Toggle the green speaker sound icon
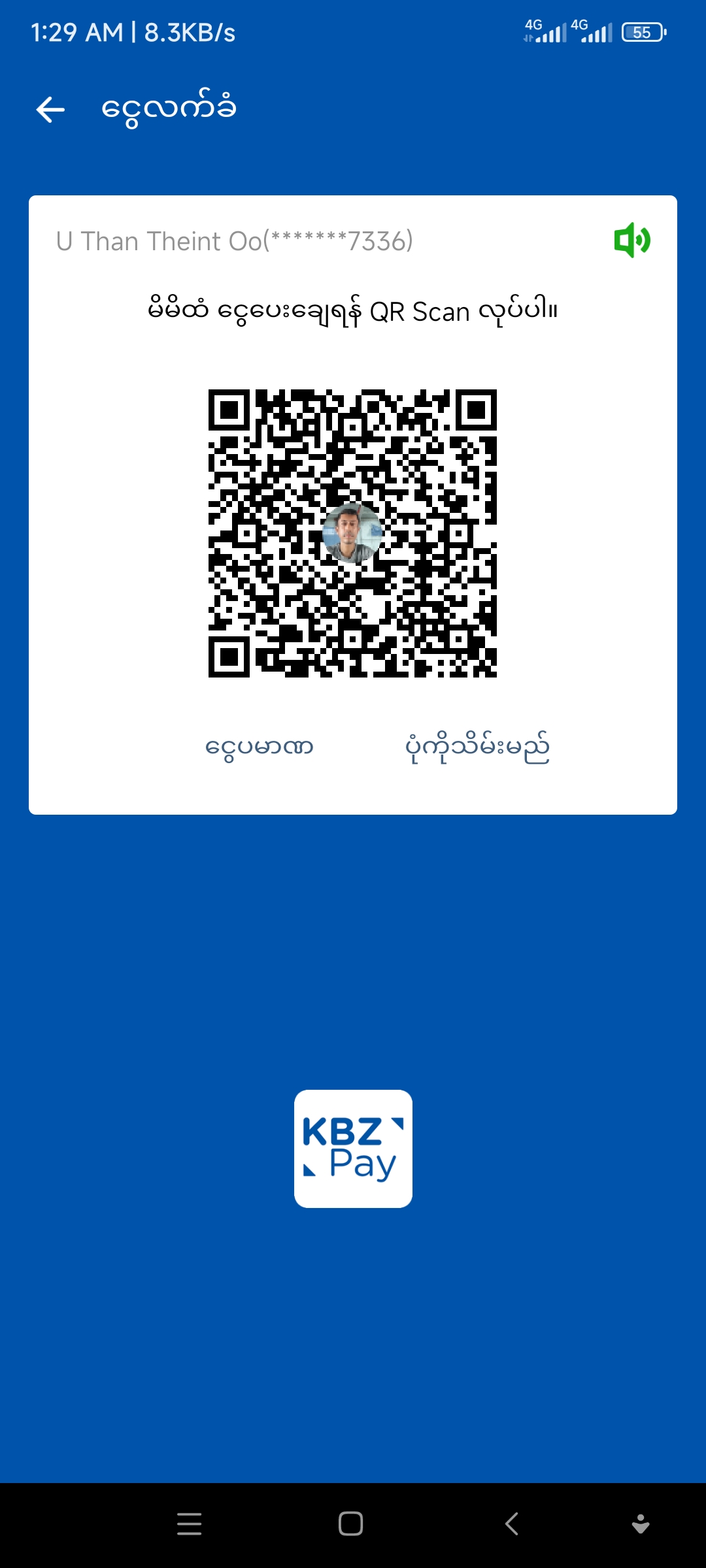Viewport: 706px width, 1568px height. click(631, 240)
